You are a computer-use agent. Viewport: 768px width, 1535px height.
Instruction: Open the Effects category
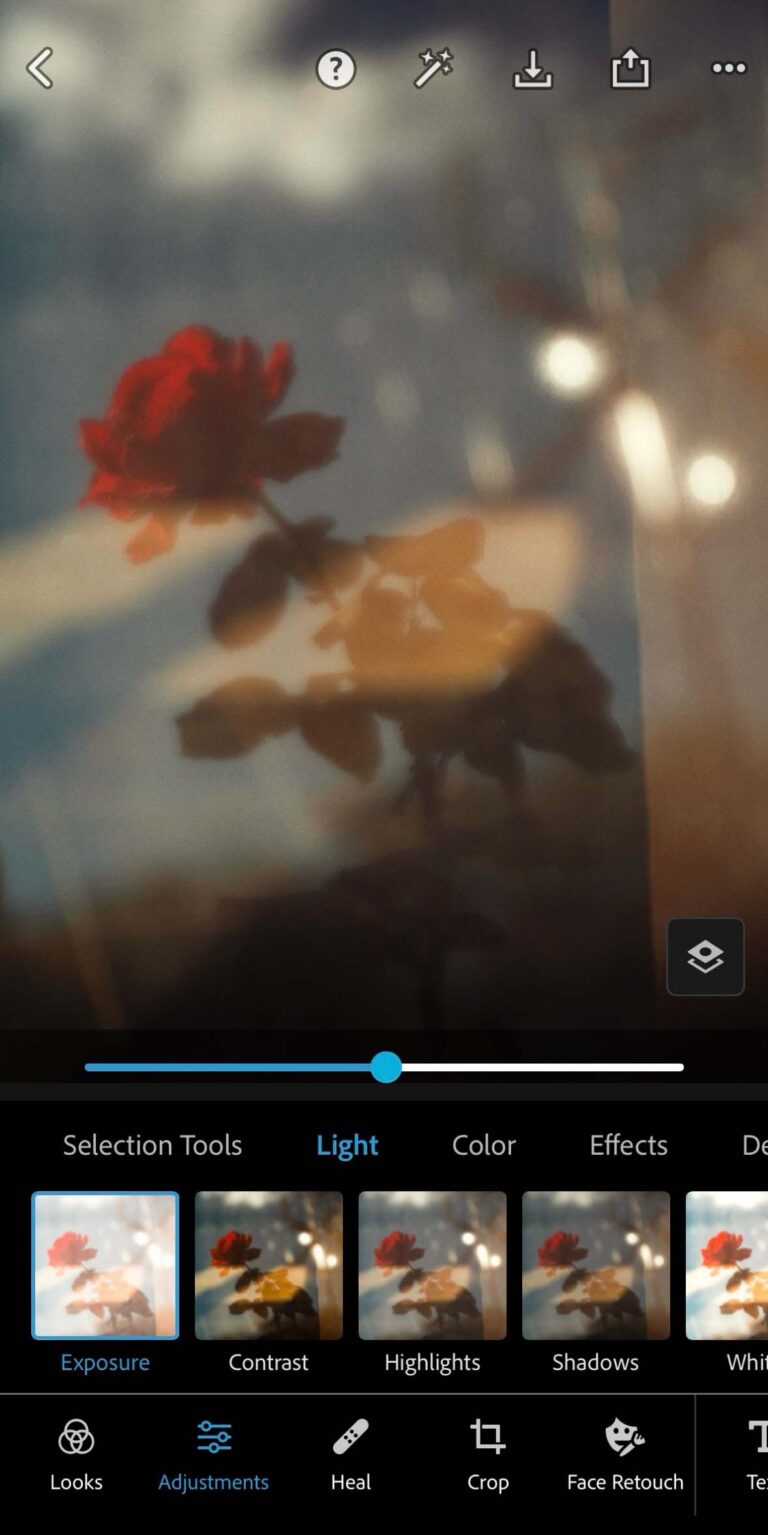[628, 1145]
